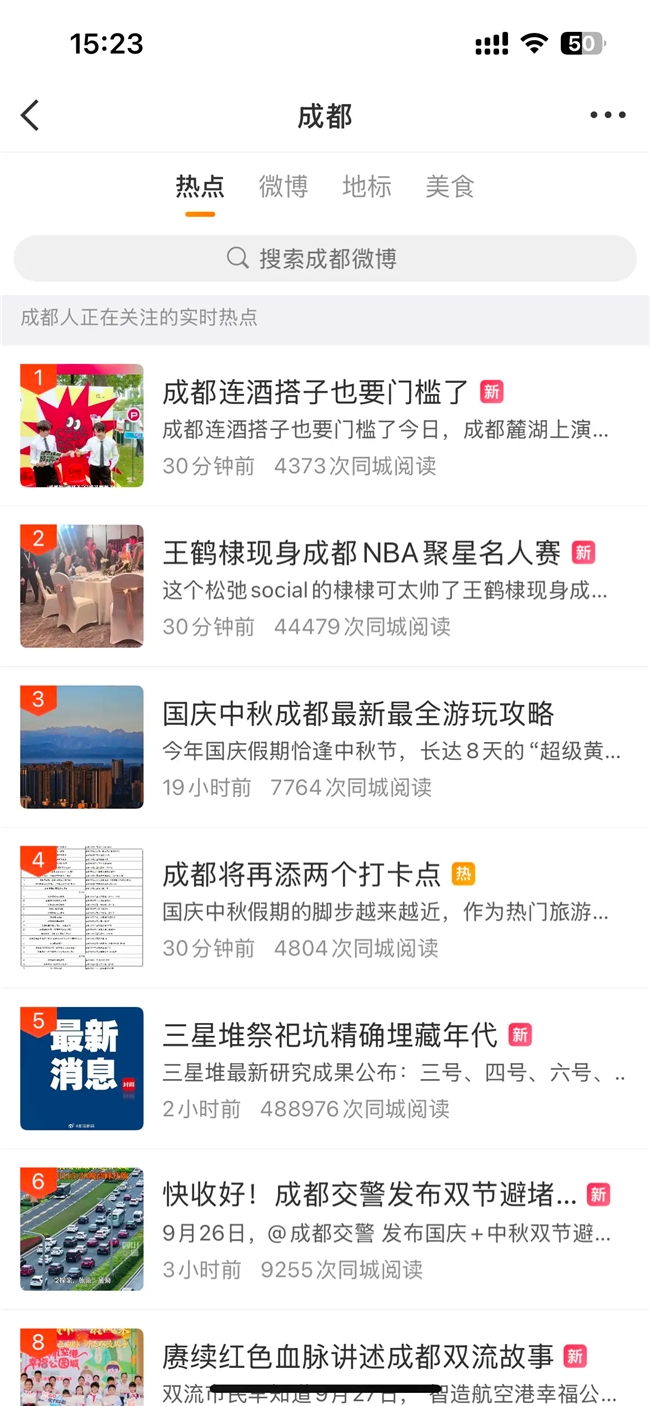Open 快收好！成都交警发布双节避堵 topic

coord(370,1195)
